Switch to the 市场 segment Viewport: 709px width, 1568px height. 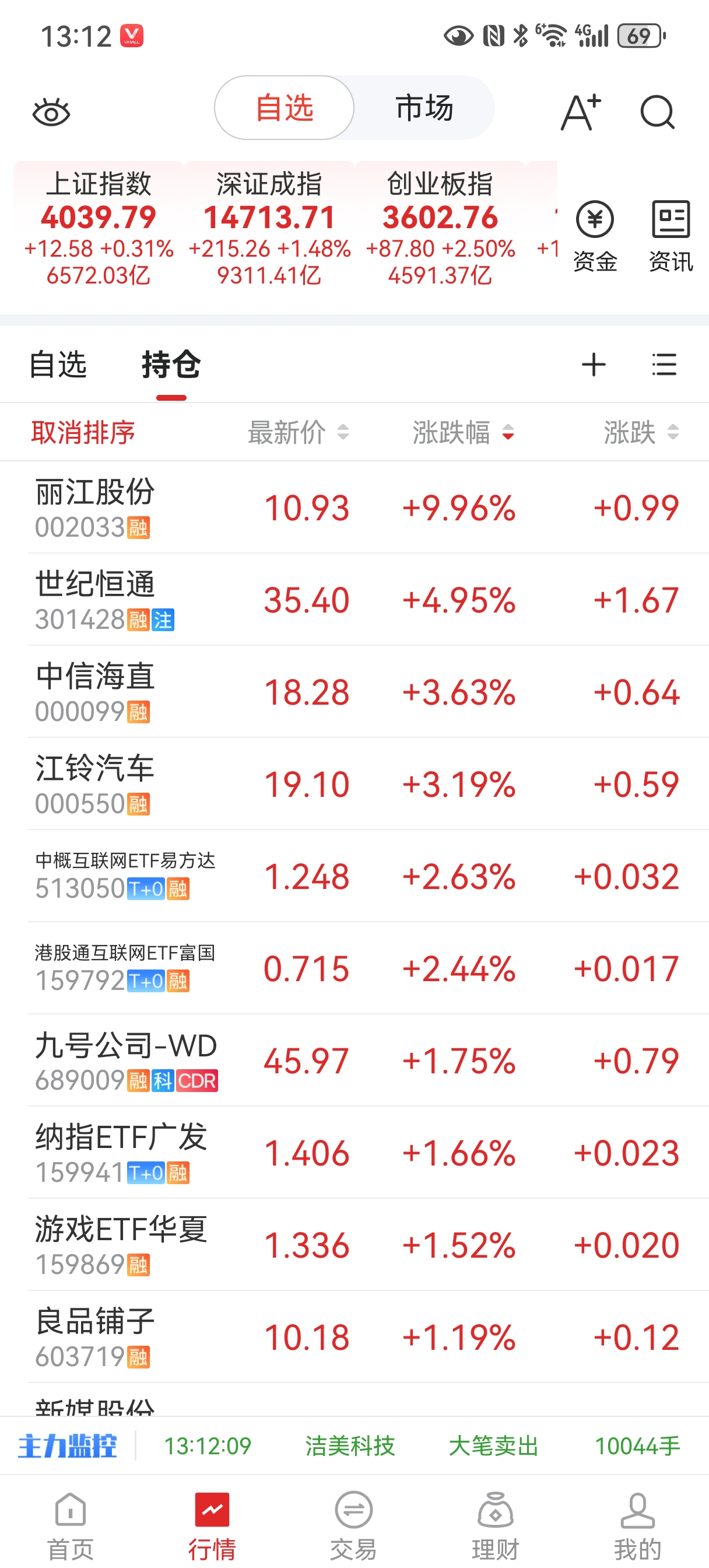[x=424, y=108]
